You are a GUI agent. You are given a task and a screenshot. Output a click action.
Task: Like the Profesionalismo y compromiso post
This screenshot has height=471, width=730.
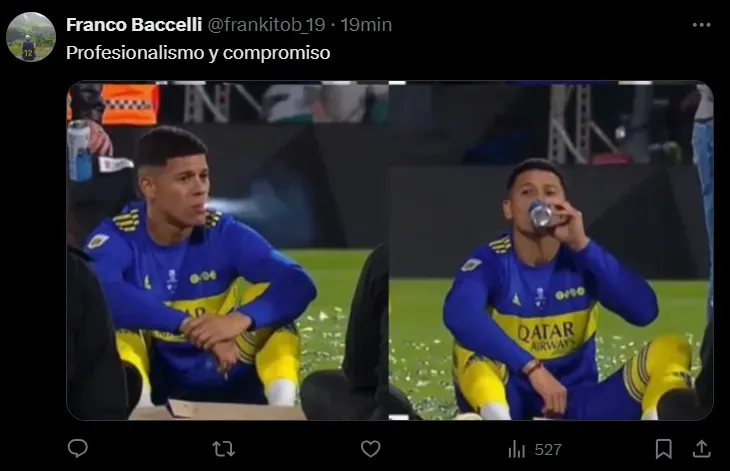pos(370,449)
